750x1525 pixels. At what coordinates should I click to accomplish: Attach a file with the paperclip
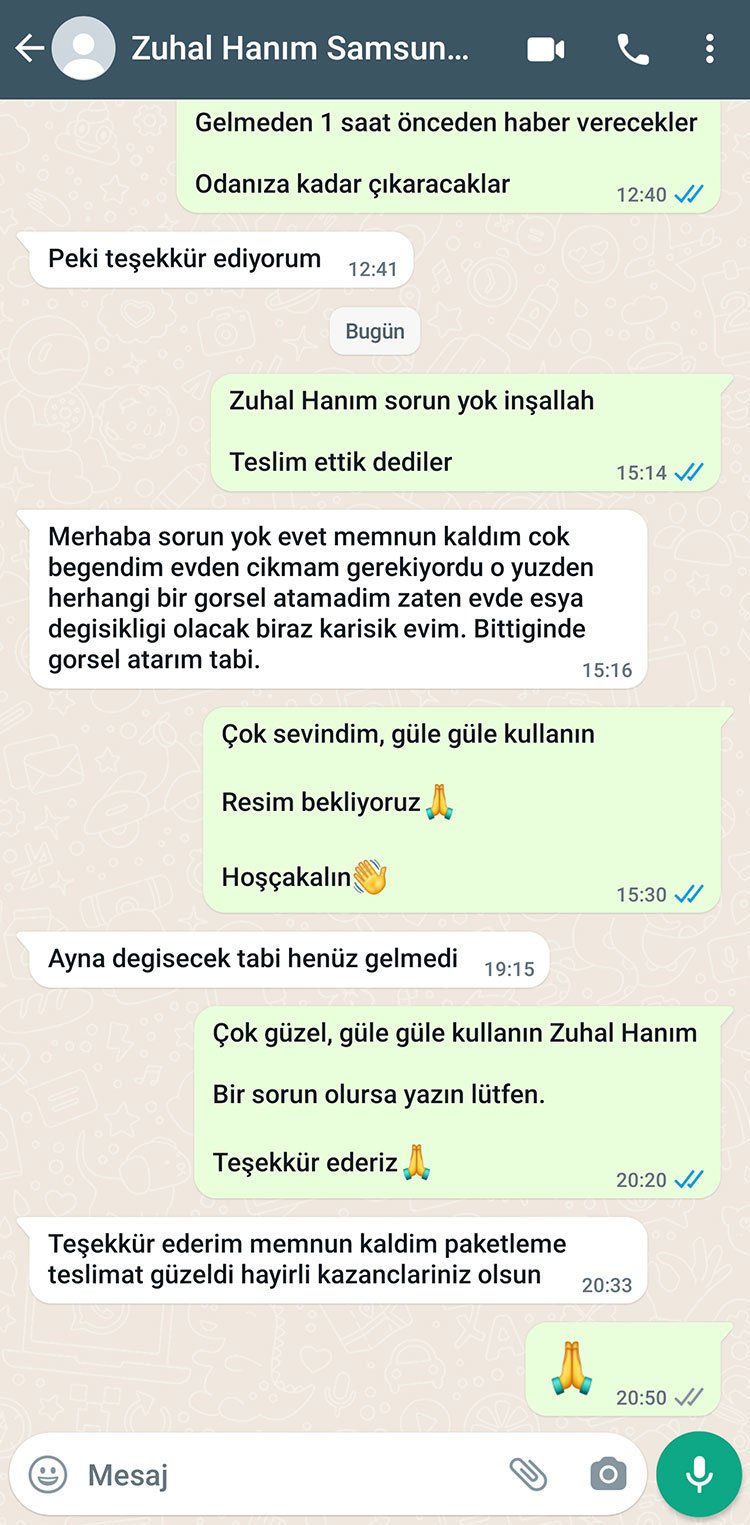click(x=528, y=1473)
